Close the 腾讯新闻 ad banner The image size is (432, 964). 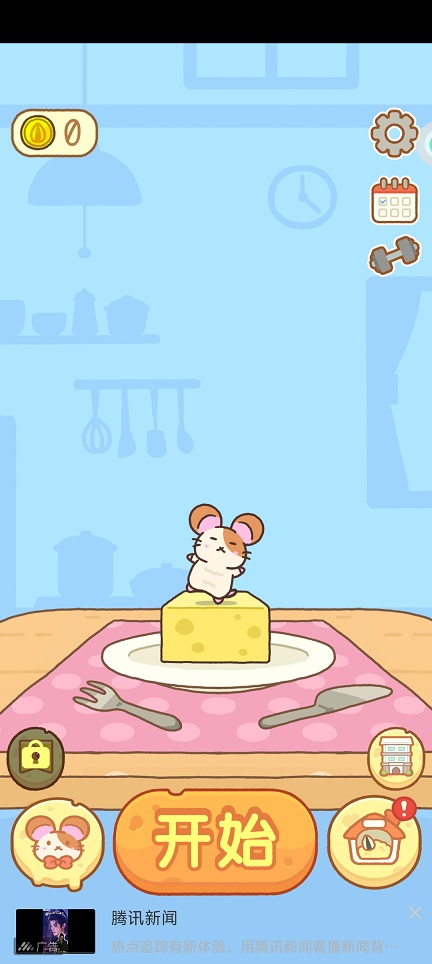(415, 913)
